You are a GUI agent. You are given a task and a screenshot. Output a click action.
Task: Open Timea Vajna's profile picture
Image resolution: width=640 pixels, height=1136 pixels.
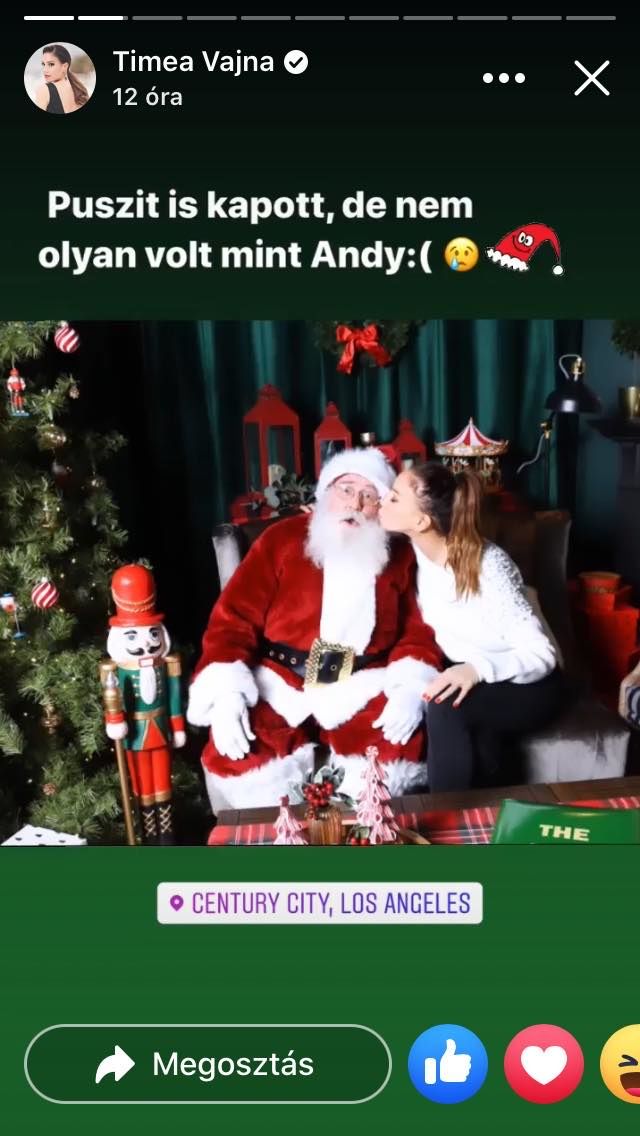point(60,78)
